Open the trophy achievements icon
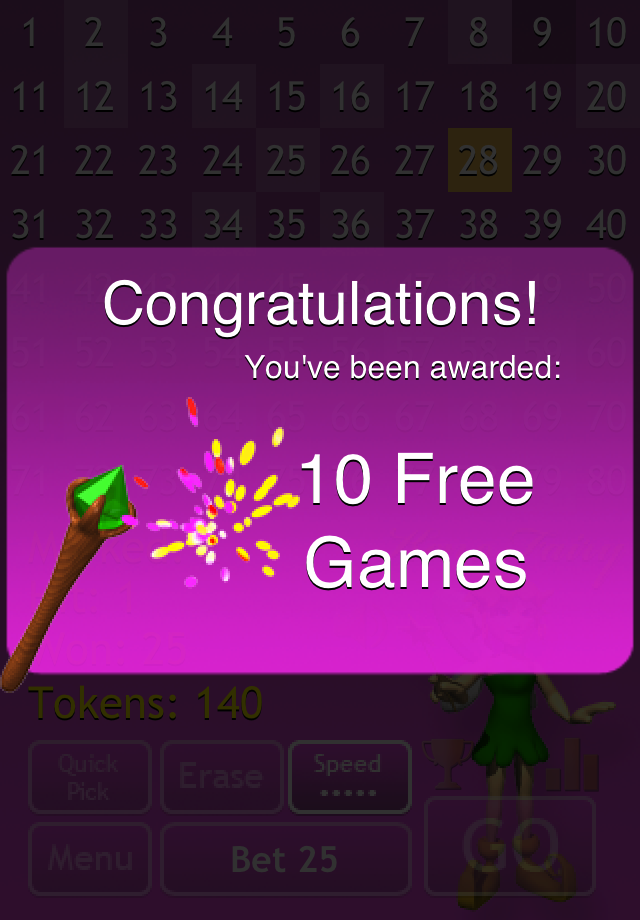 pyautogui.click(x=444, y=765)
